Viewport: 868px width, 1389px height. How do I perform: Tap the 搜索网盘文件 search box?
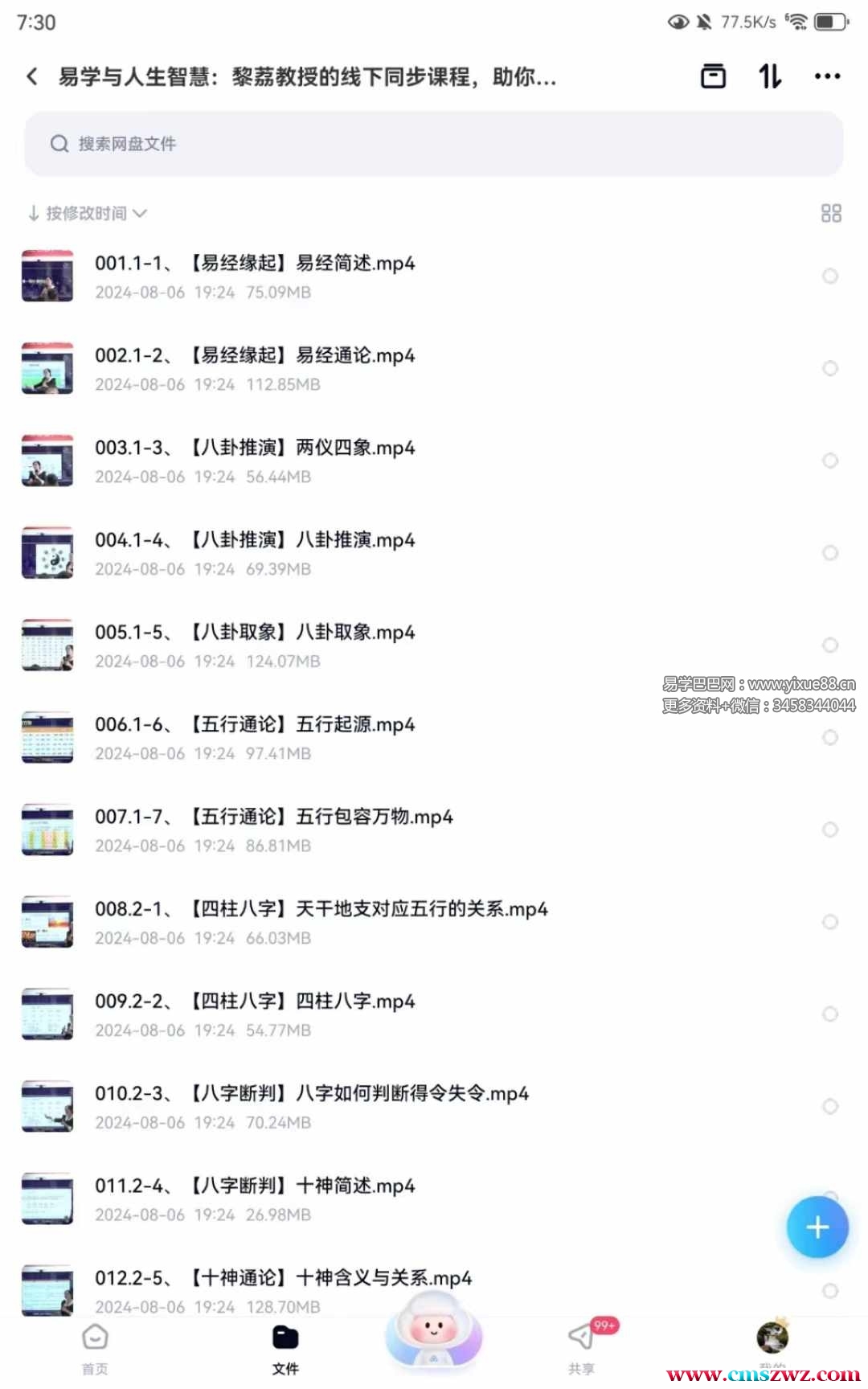[434, 144]
